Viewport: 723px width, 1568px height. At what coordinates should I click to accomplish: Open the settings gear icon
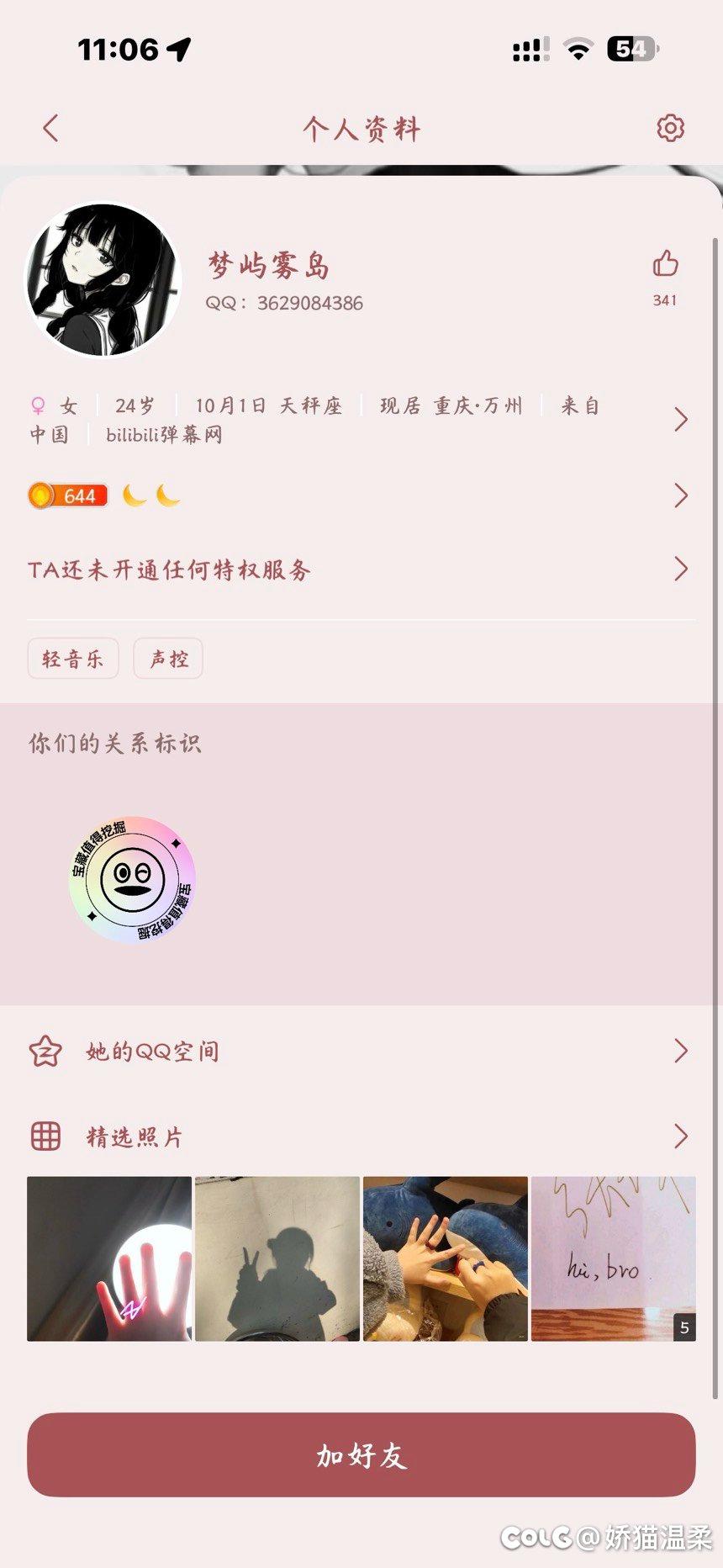[x=670, y=129]
